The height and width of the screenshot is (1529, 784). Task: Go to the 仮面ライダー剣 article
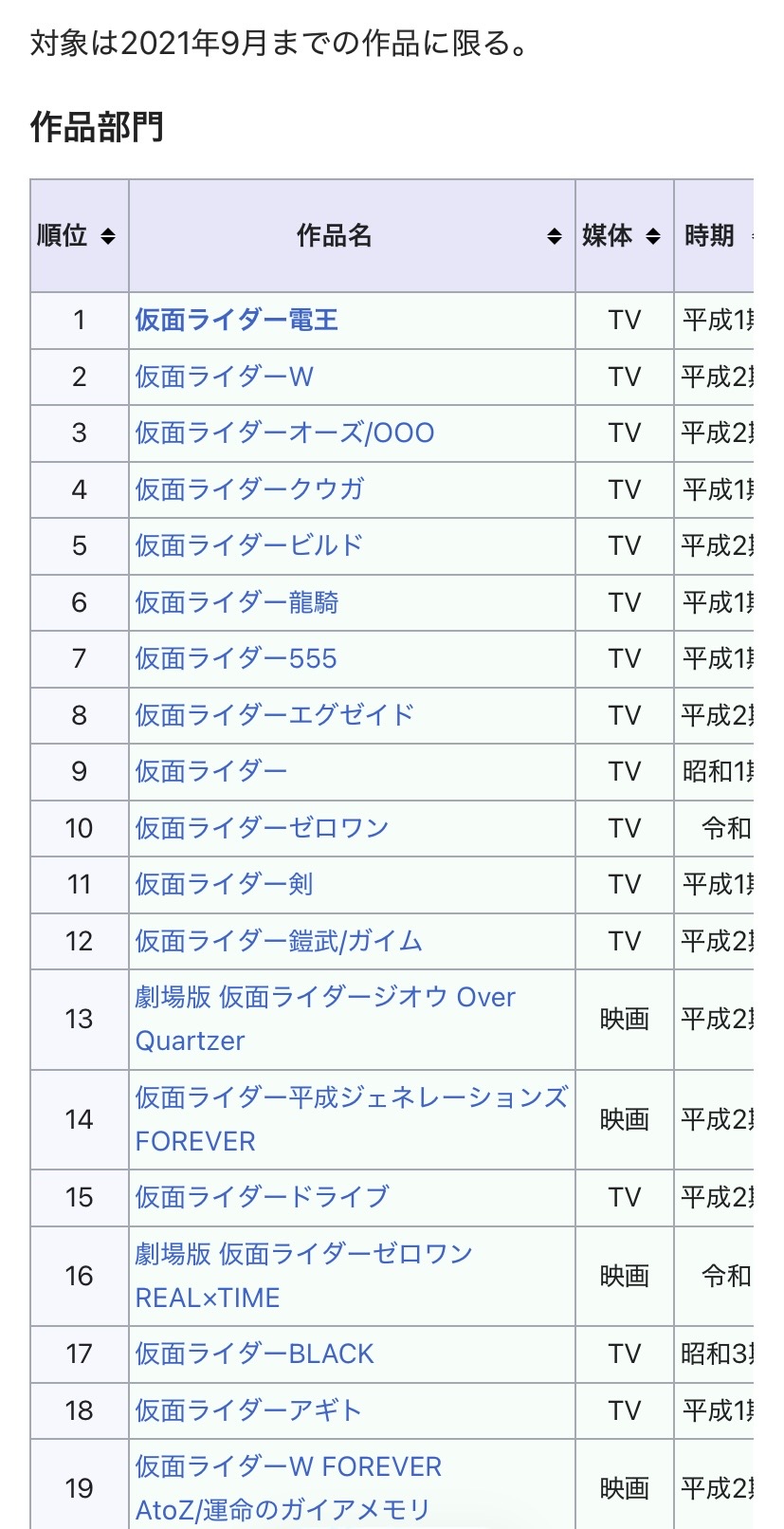click(x=224, y=884)
